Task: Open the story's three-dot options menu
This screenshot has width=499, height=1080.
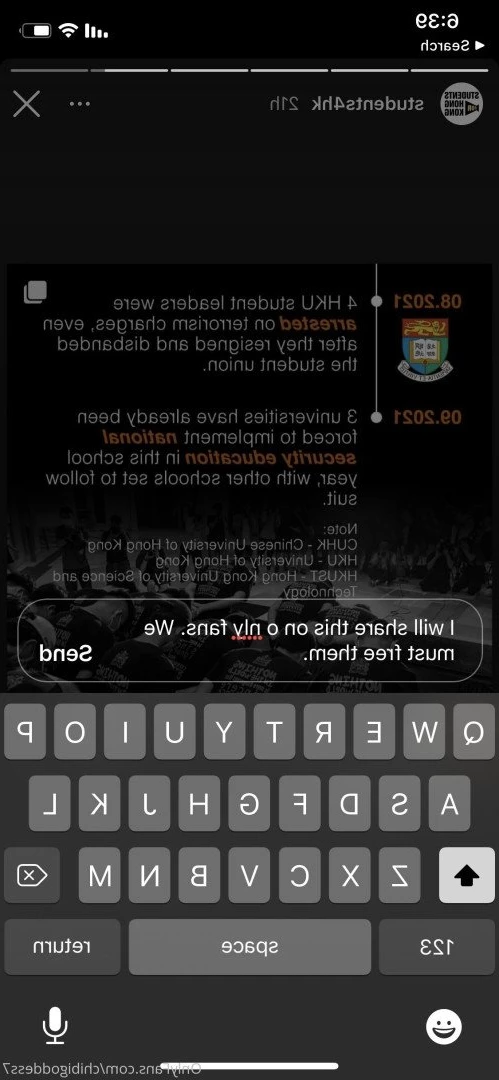Action: tap(80, 104)
